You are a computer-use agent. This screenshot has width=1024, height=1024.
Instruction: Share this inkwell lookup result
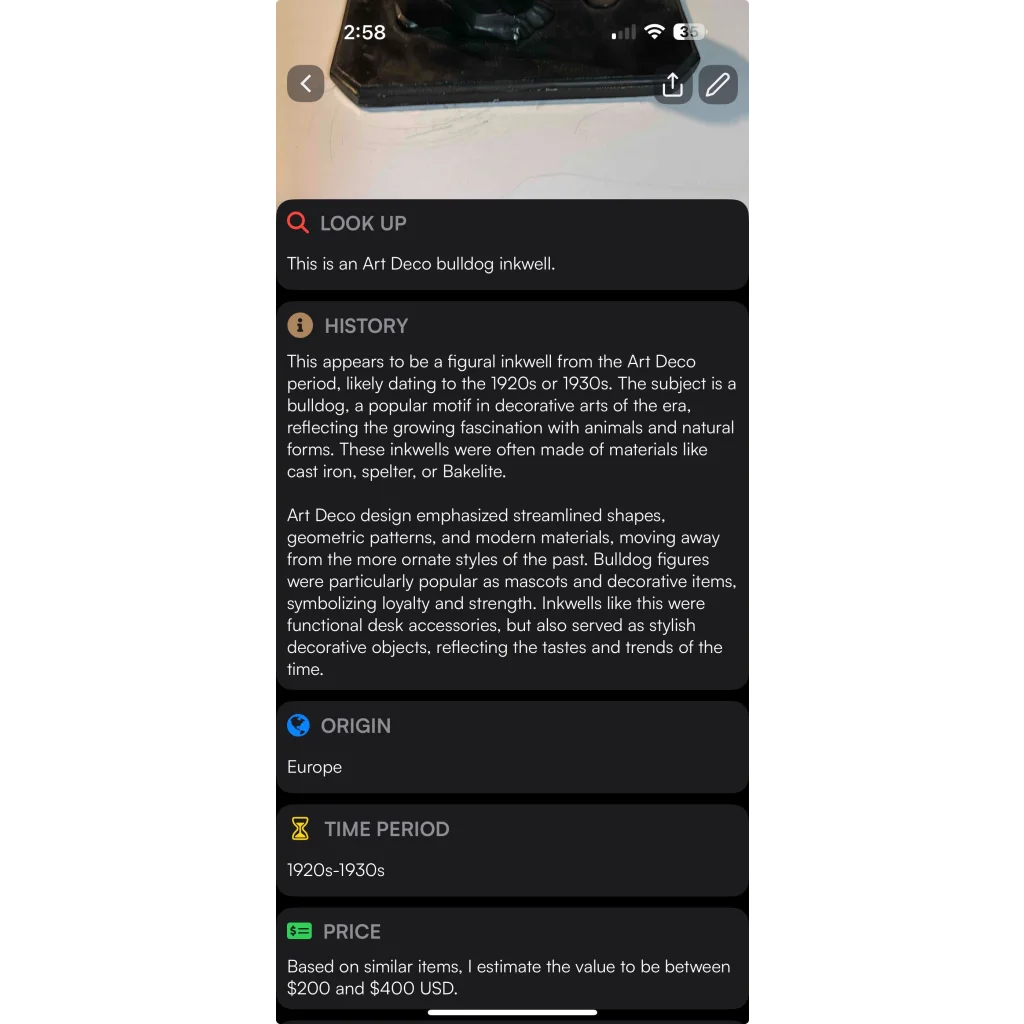point(673,85)
